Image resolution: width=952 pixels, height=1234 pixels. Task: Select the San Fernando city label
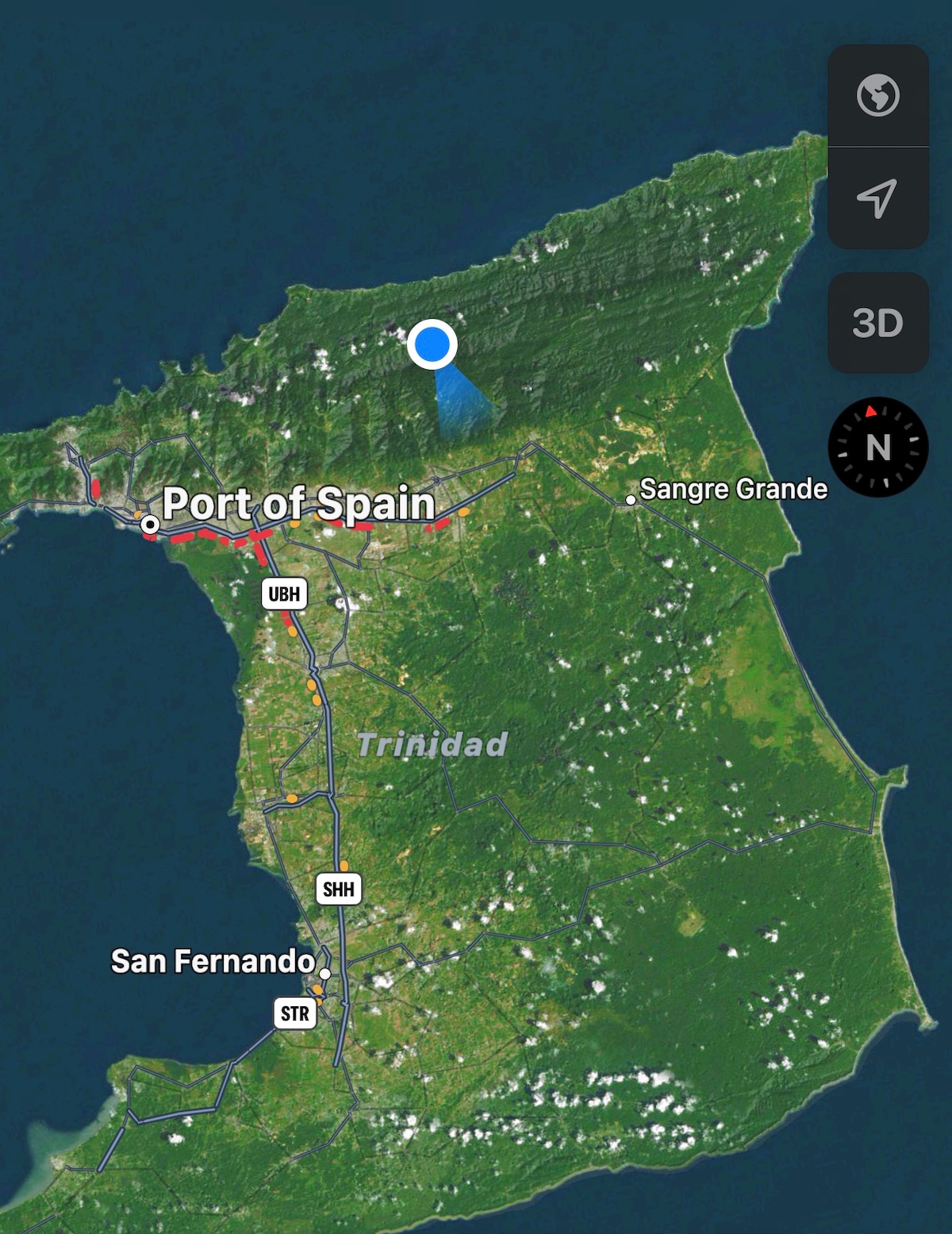pos(213,961)
